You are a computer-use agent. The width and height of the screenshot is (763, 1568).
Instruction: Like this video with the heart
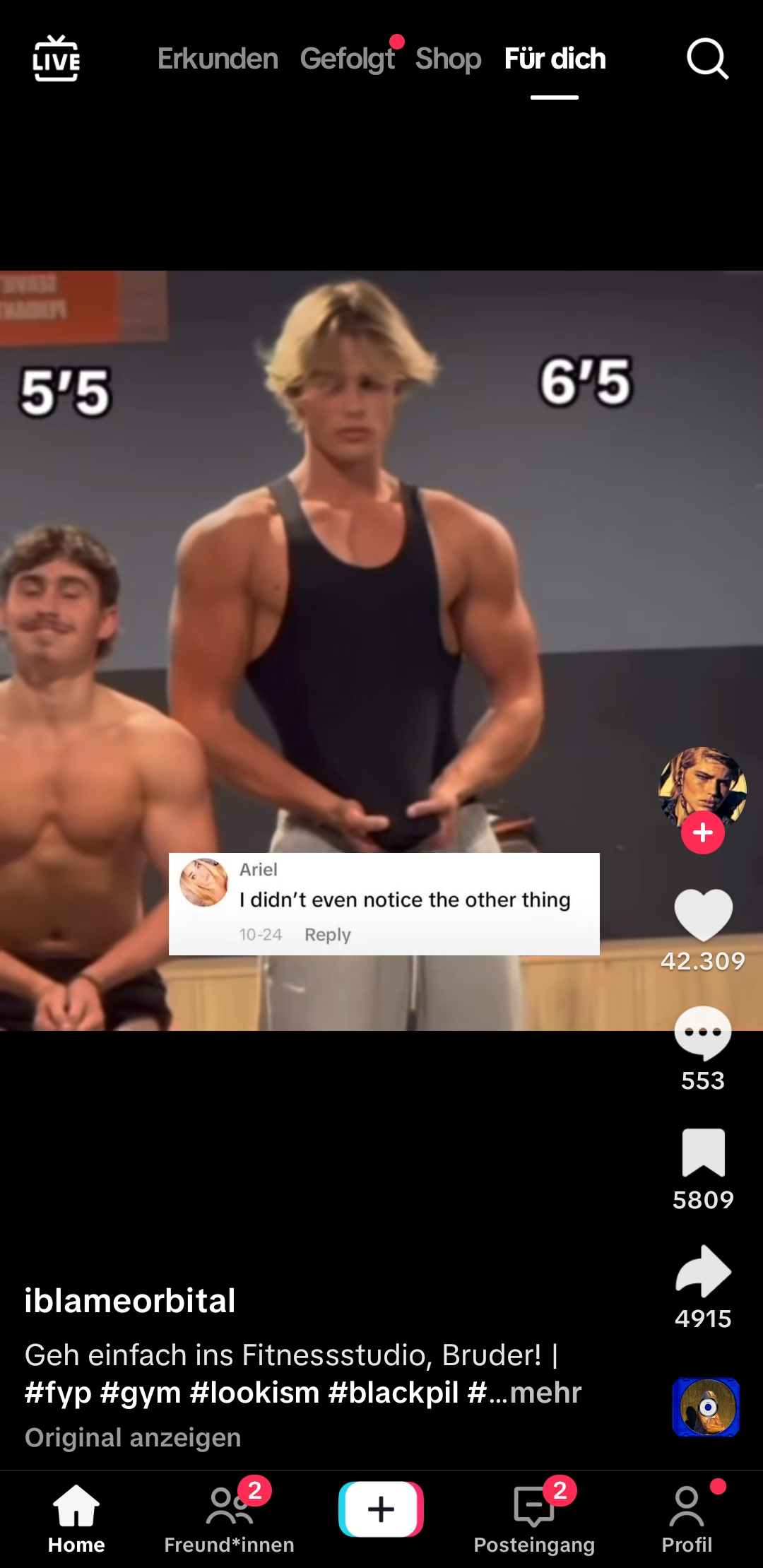pyautogui.click(x=703, y=914)
